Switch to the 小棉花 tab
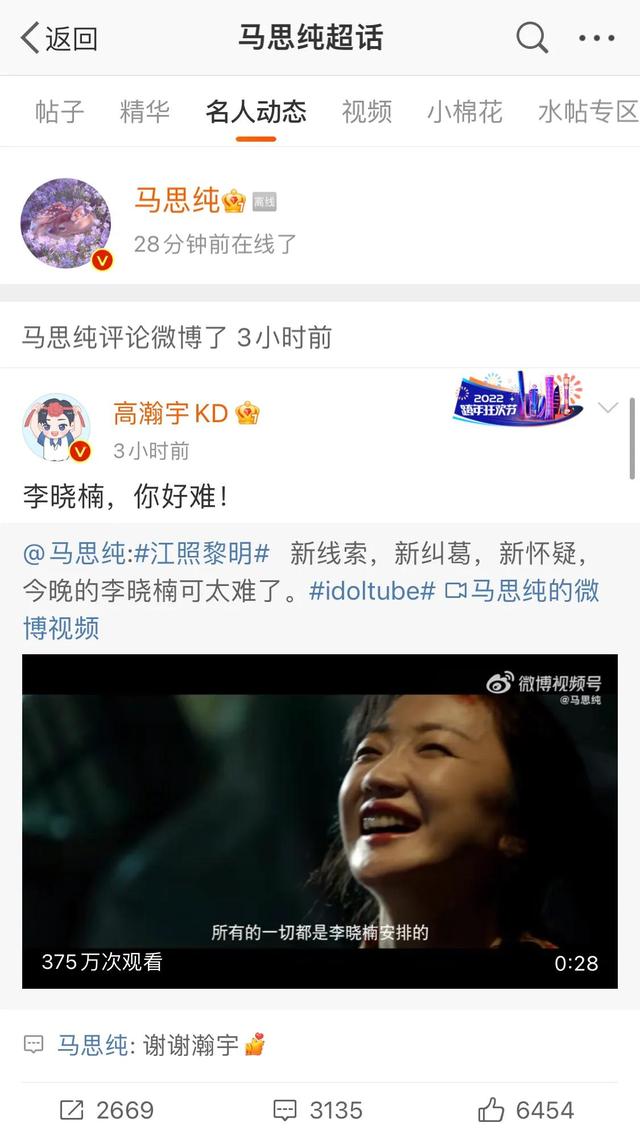The image size is (640, 1135). pyautogui.click(x=464, y=111)
